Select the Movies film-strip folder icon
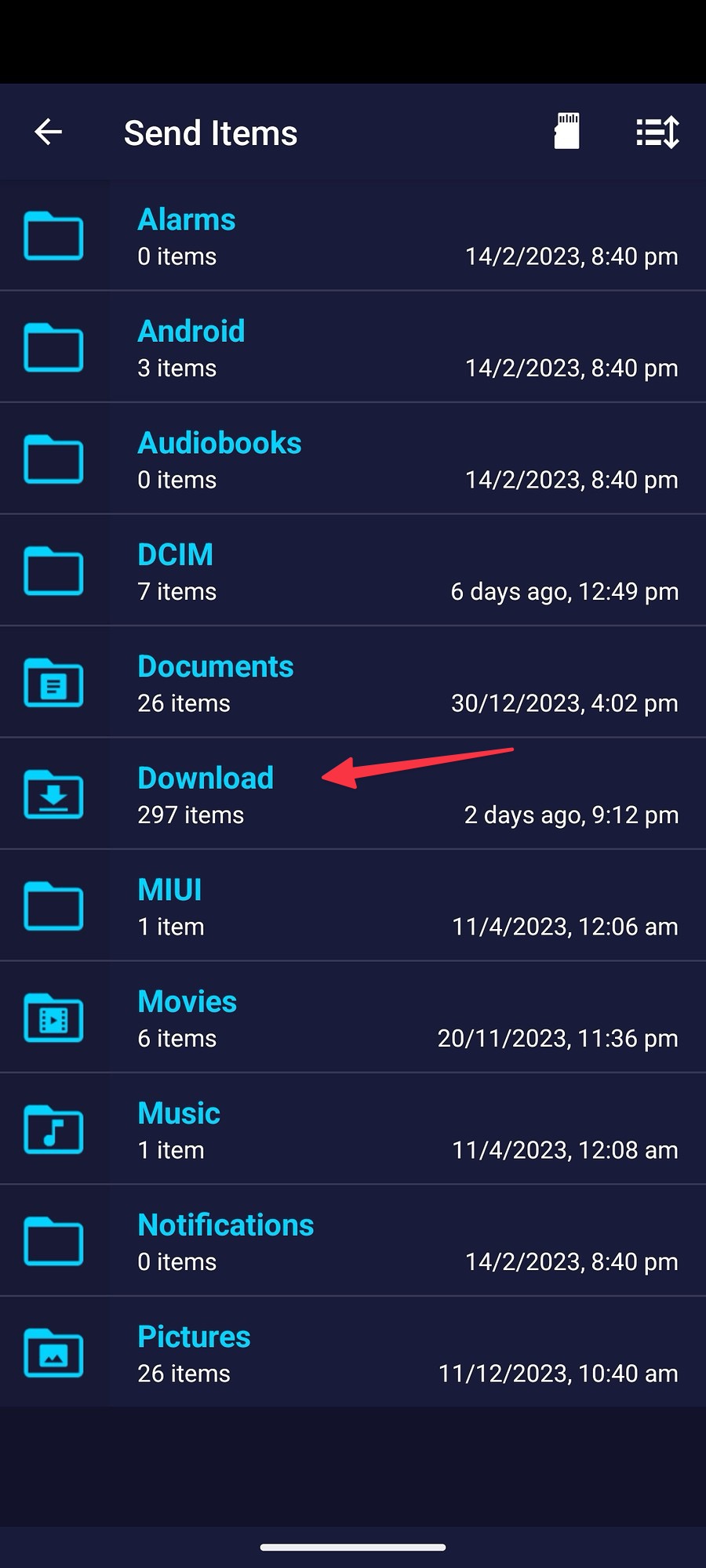Viewport: 706px width, 1568px height. tap(53, 1017)
